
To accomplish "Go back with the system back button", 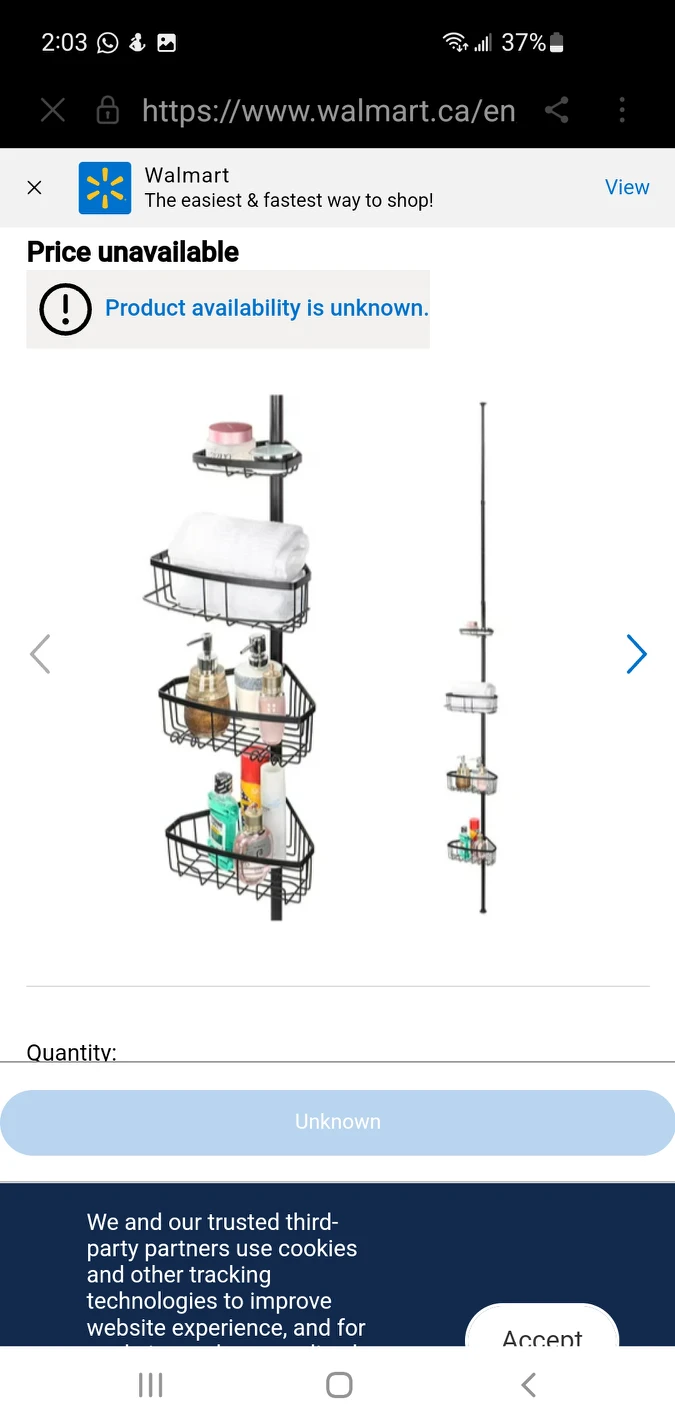I will [x=528, y=1385].
